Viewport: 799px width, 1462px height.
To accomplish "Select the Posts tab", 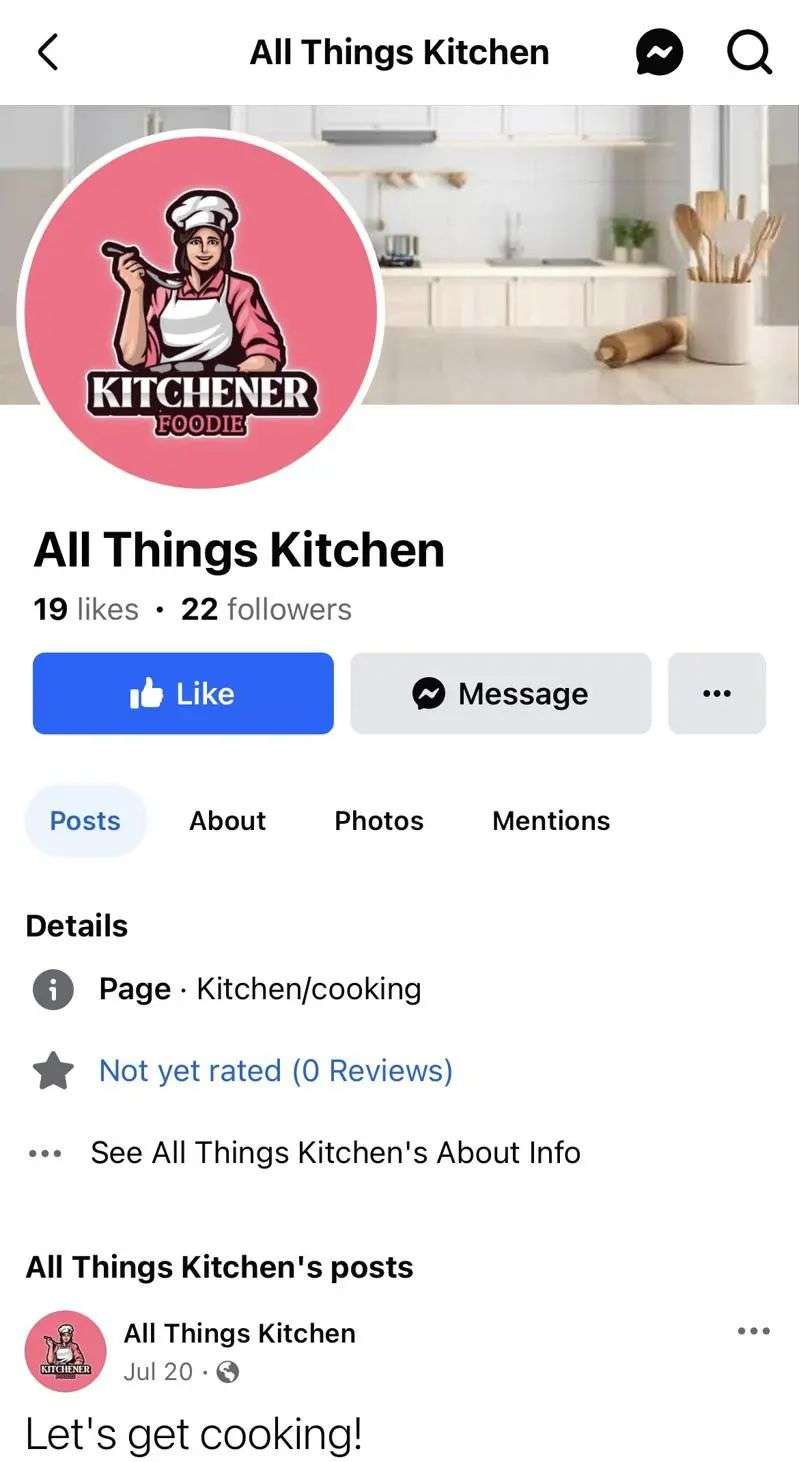I will click(85, 821).
